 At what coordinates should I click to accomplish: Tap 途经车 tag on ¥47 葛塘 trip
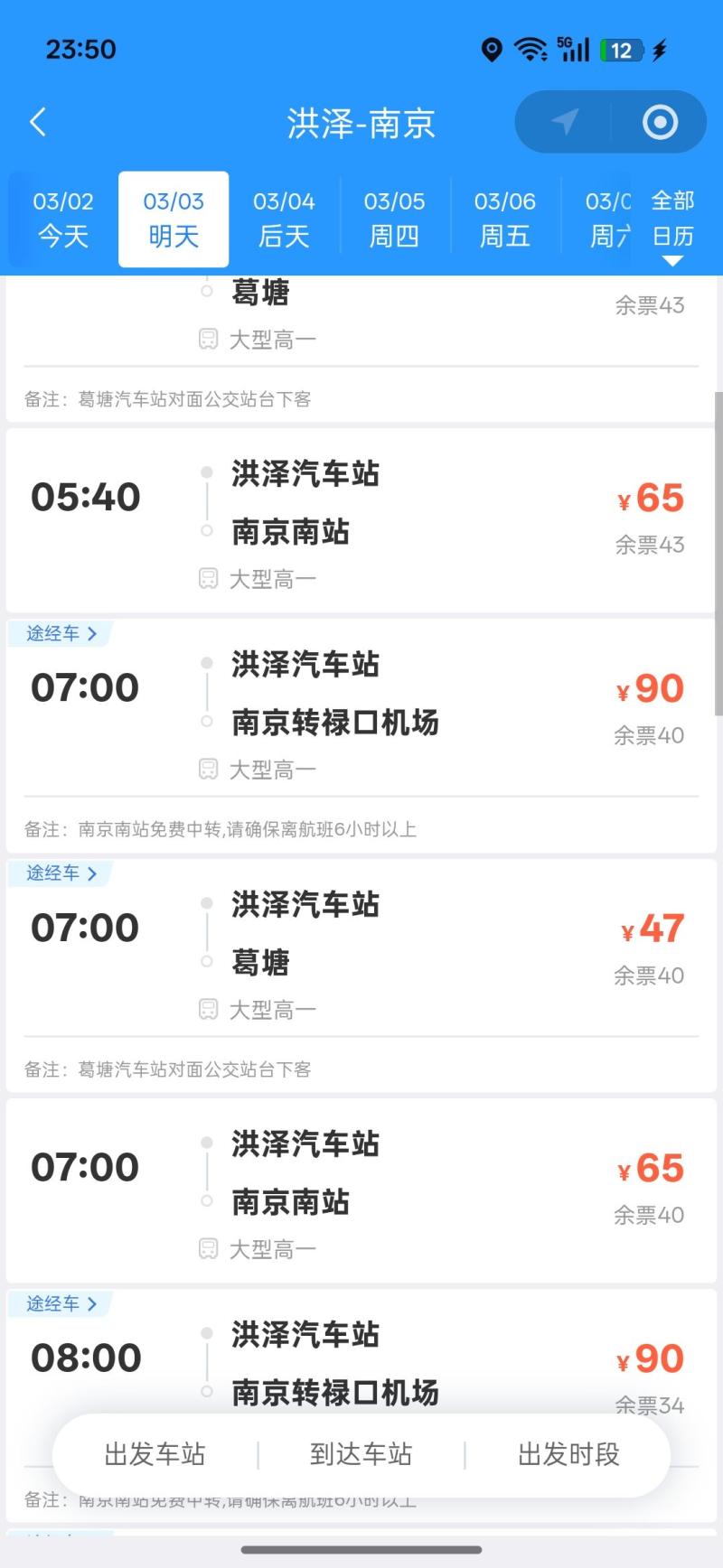61,873
